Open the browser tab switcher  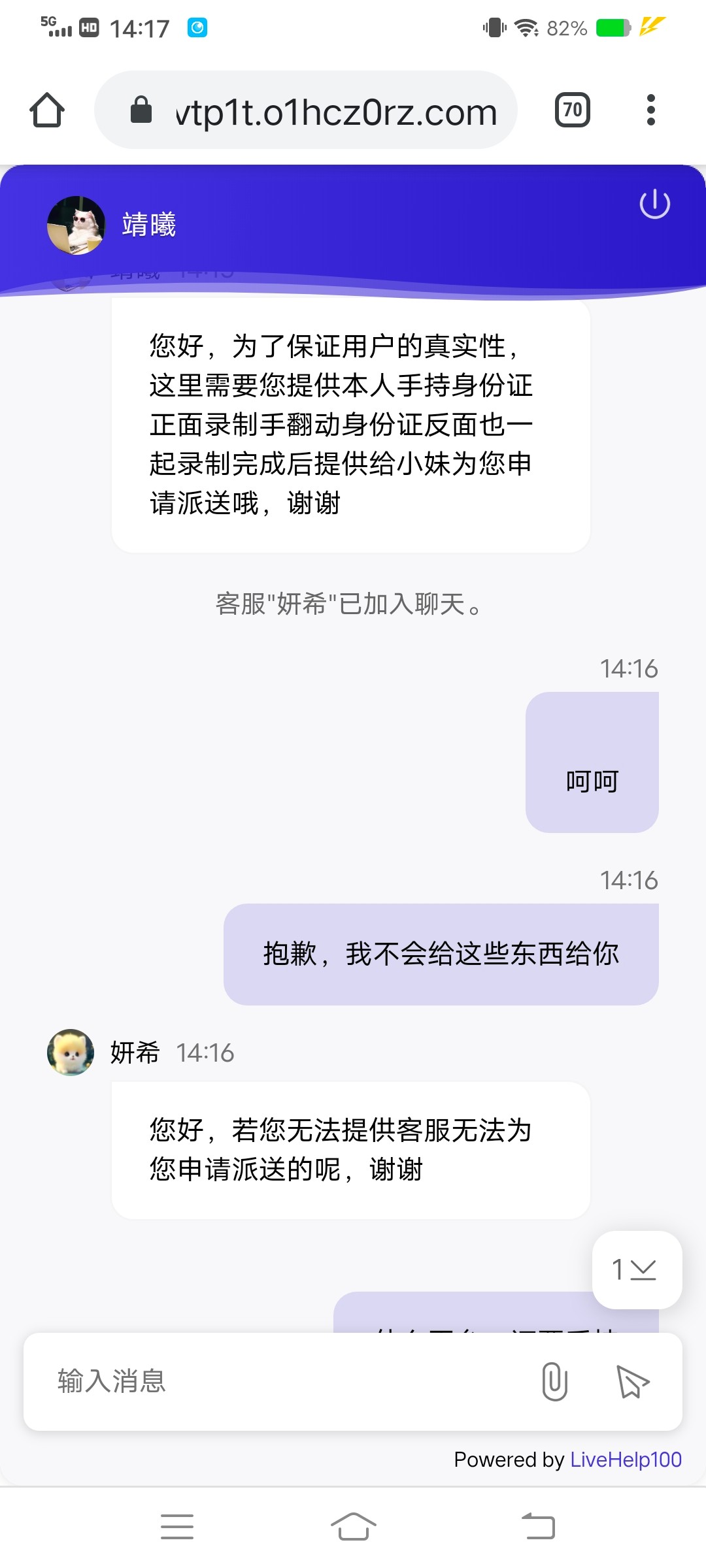(x=572, y=110)
